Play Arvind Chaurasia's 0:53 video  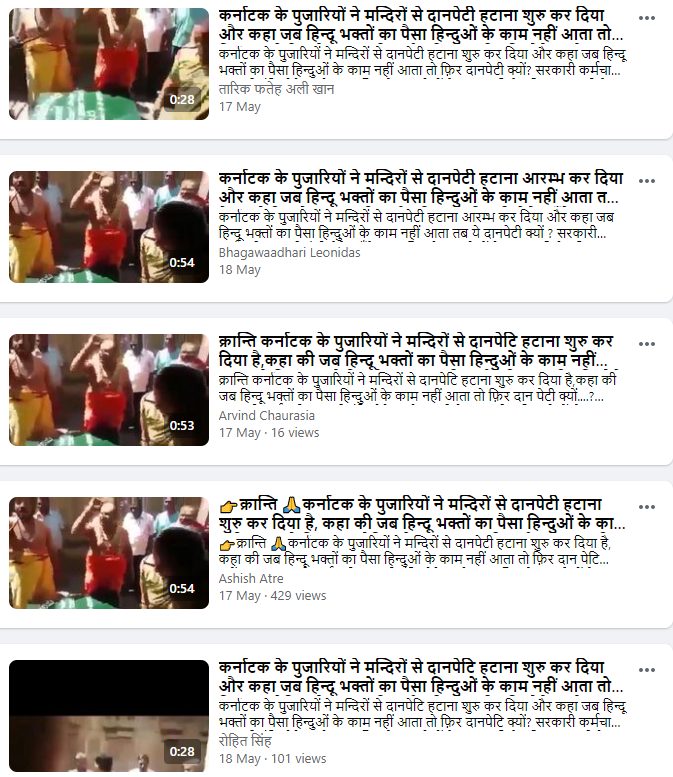[x=108, y=389]
